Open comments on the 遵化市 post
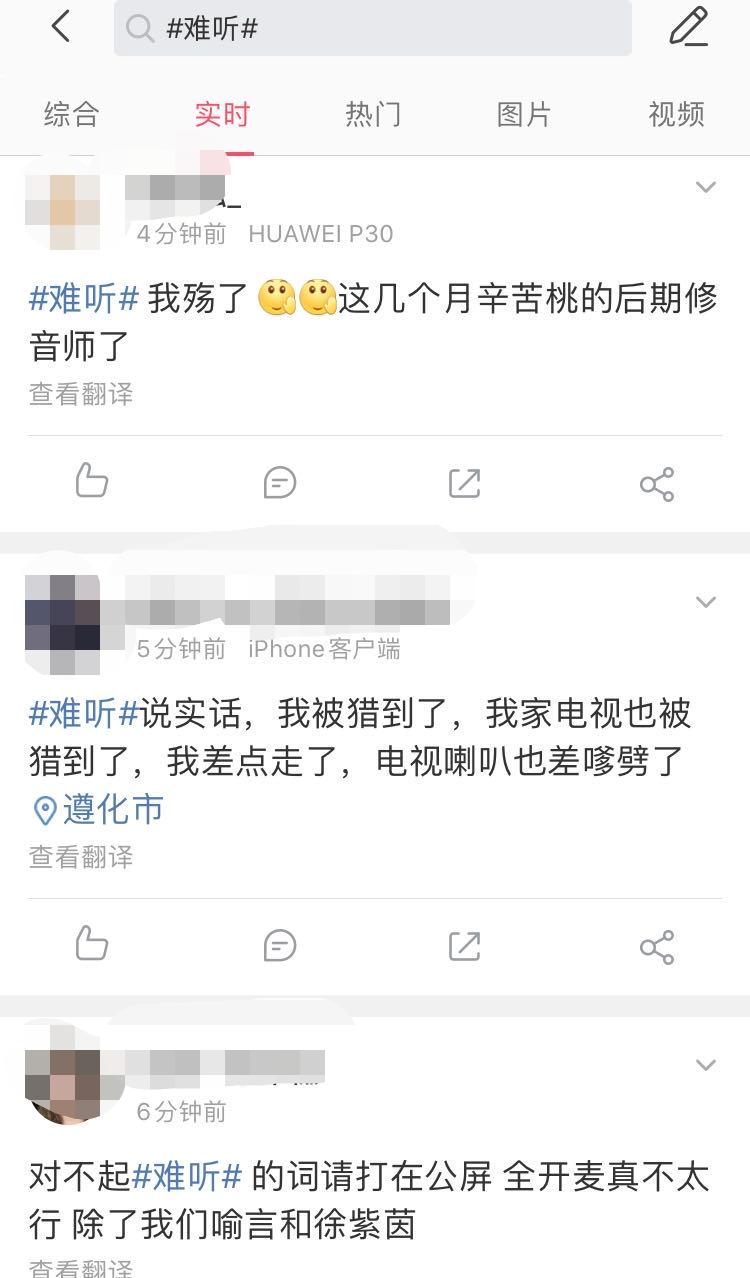 point(278,944)
